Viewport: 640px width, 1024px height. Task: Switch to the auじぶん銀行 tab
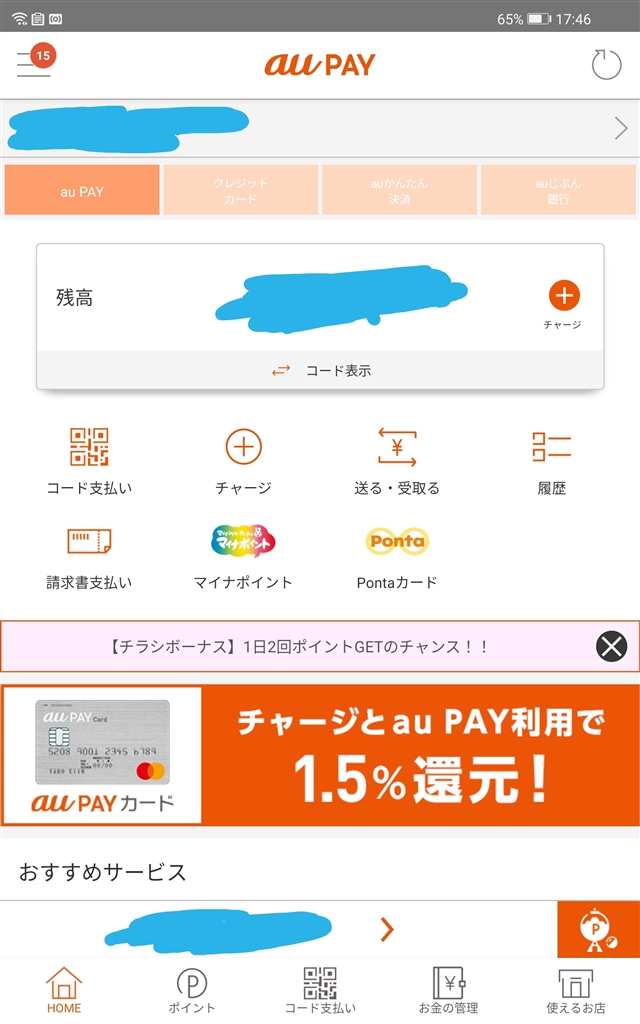(x=558, y=190)
